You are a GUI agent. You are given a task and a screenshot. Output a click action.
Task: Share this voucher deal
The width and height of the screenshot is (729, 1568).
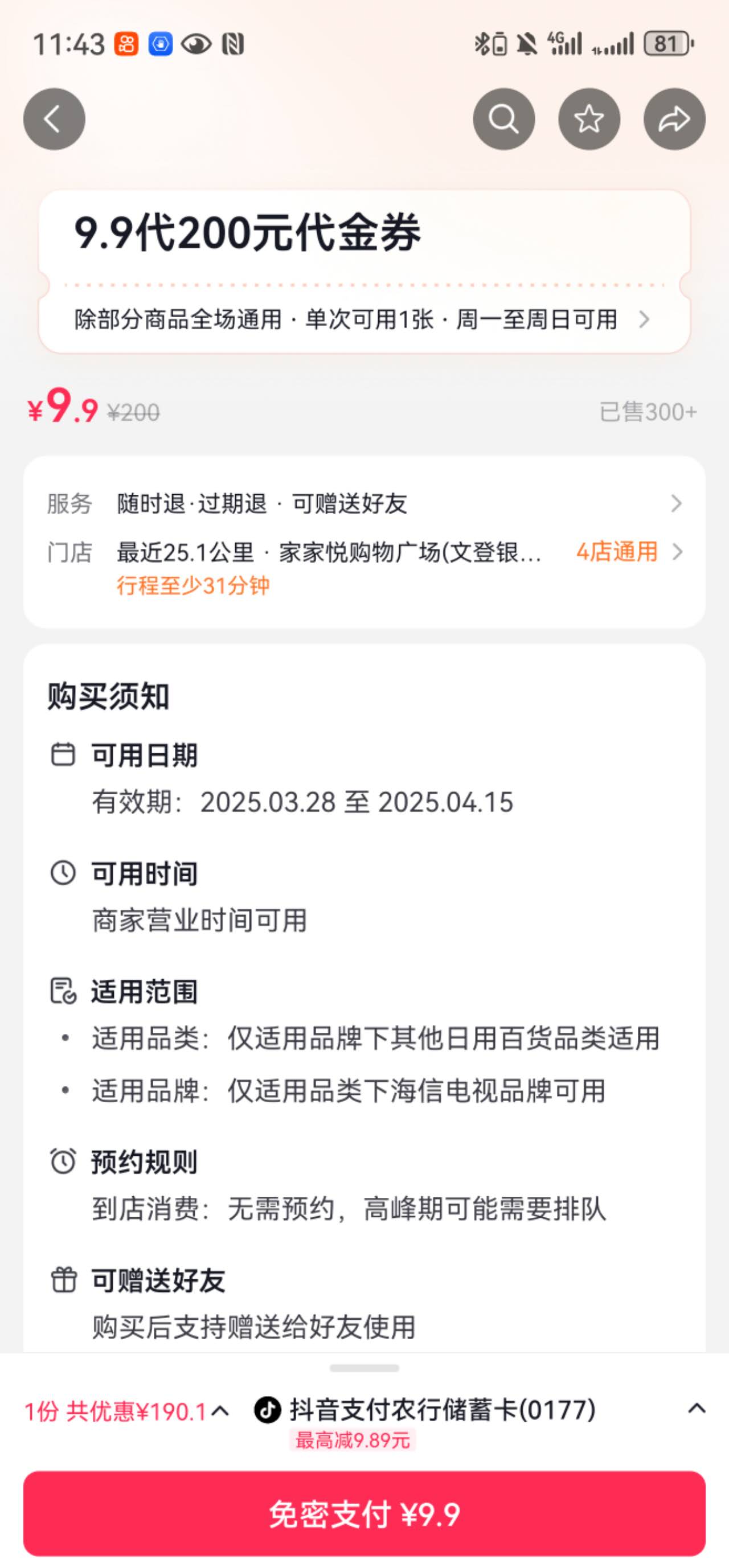pos(674,118)
